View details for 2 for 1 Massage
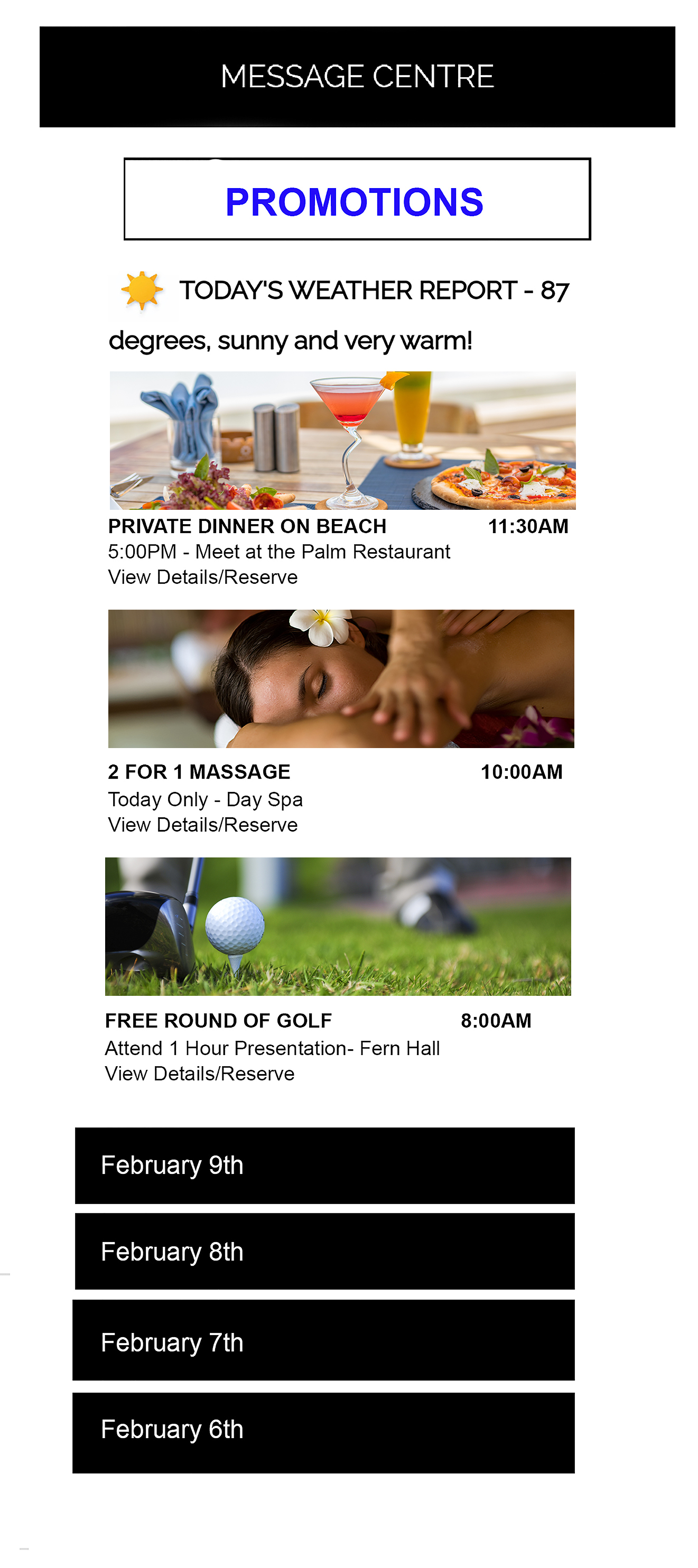This screenshot has height=1568, width=698. (x=203, y=825)
